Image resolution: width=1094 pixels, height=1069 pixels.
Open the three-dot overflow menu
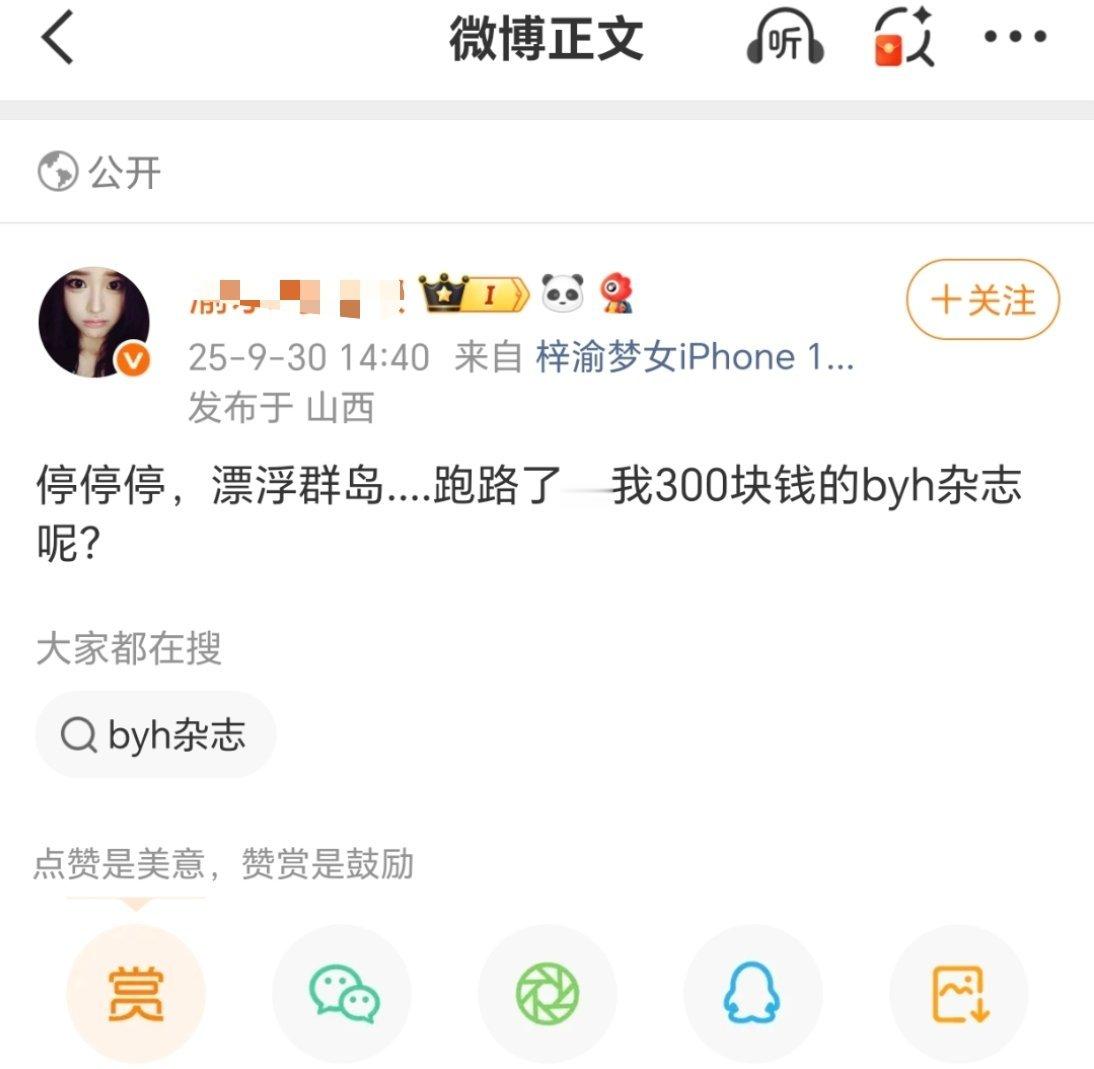click(x=1014, y=39)
